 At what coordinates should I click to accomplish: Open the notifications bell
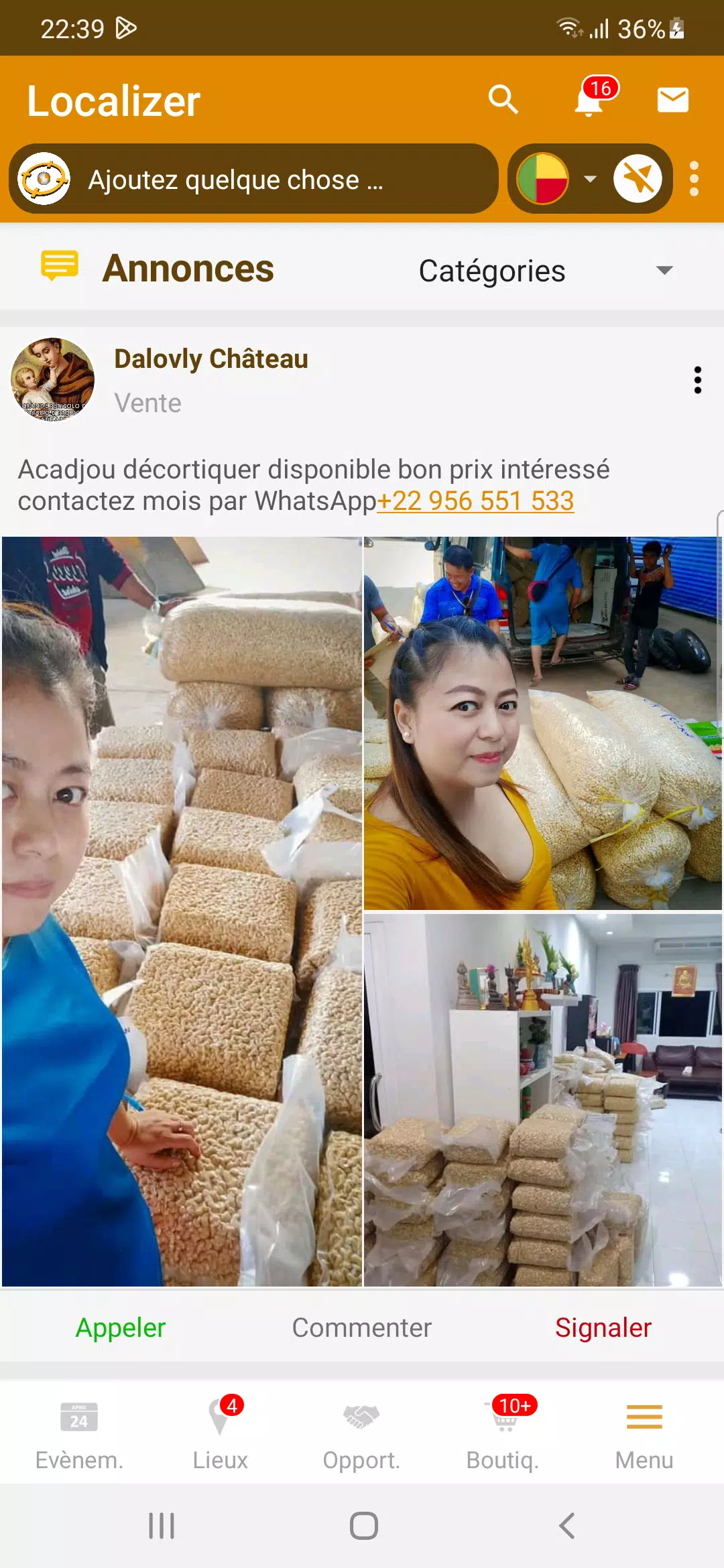click(x=589, y=101)
